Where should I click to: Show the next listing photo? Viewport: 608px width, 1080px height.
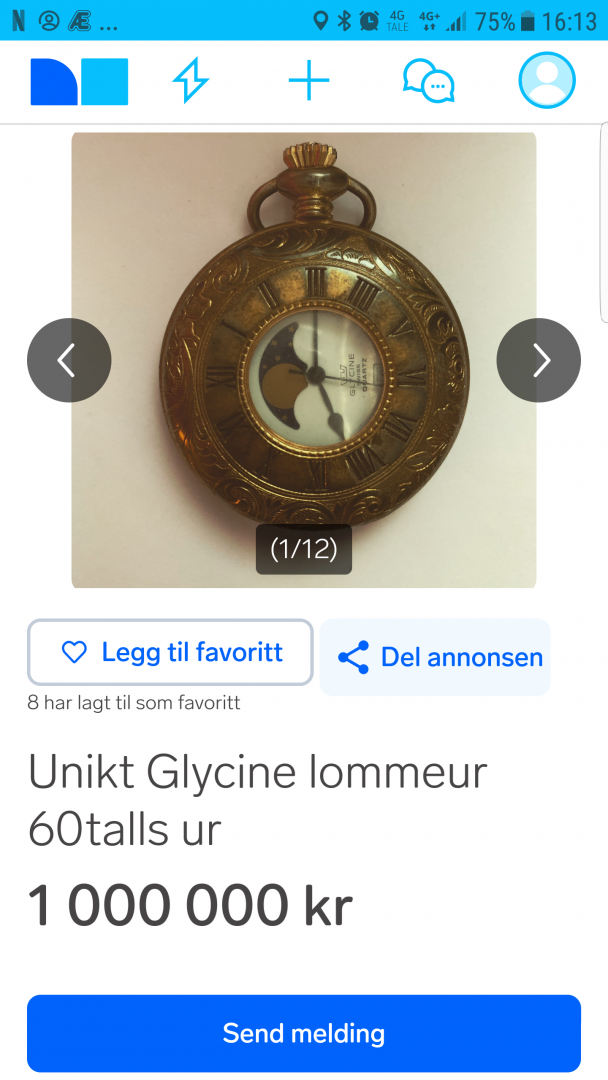[539, 360]
